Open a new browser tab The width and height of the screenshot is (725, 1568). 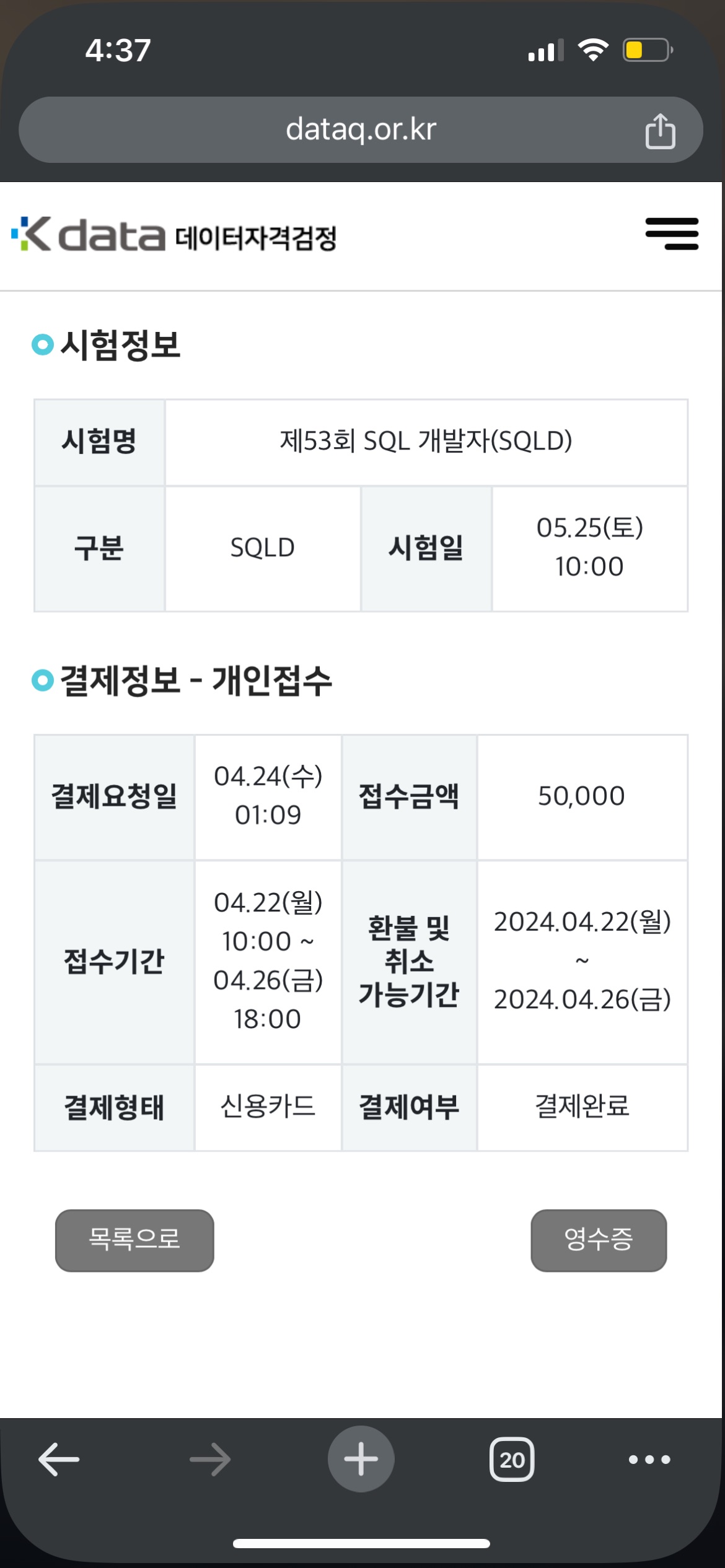click(x=361, y=1459)
